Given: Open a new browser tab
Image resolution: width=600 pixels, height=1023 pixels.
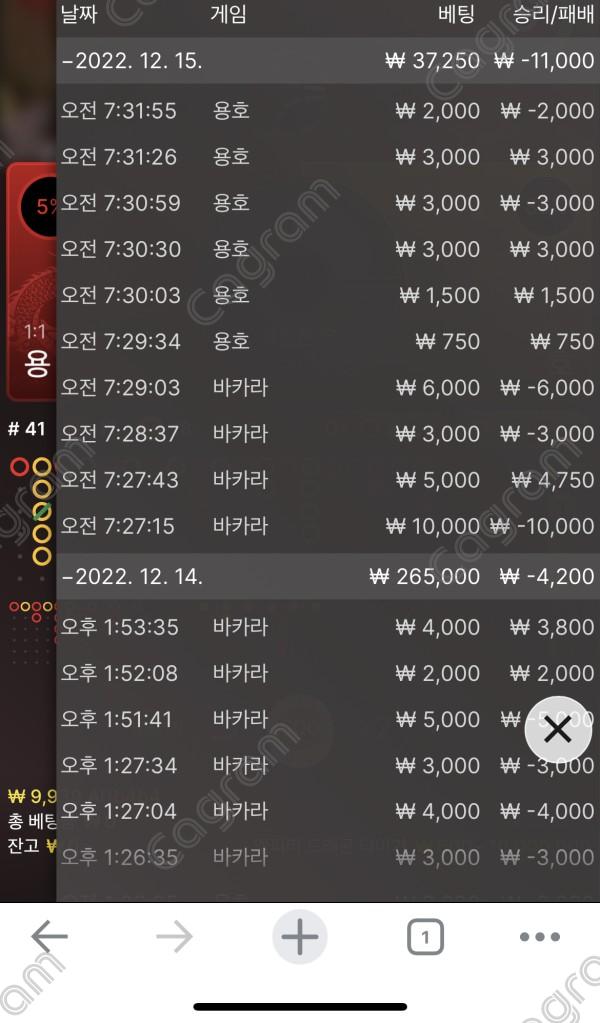Looking at the screenshot, I should point(299,937).
